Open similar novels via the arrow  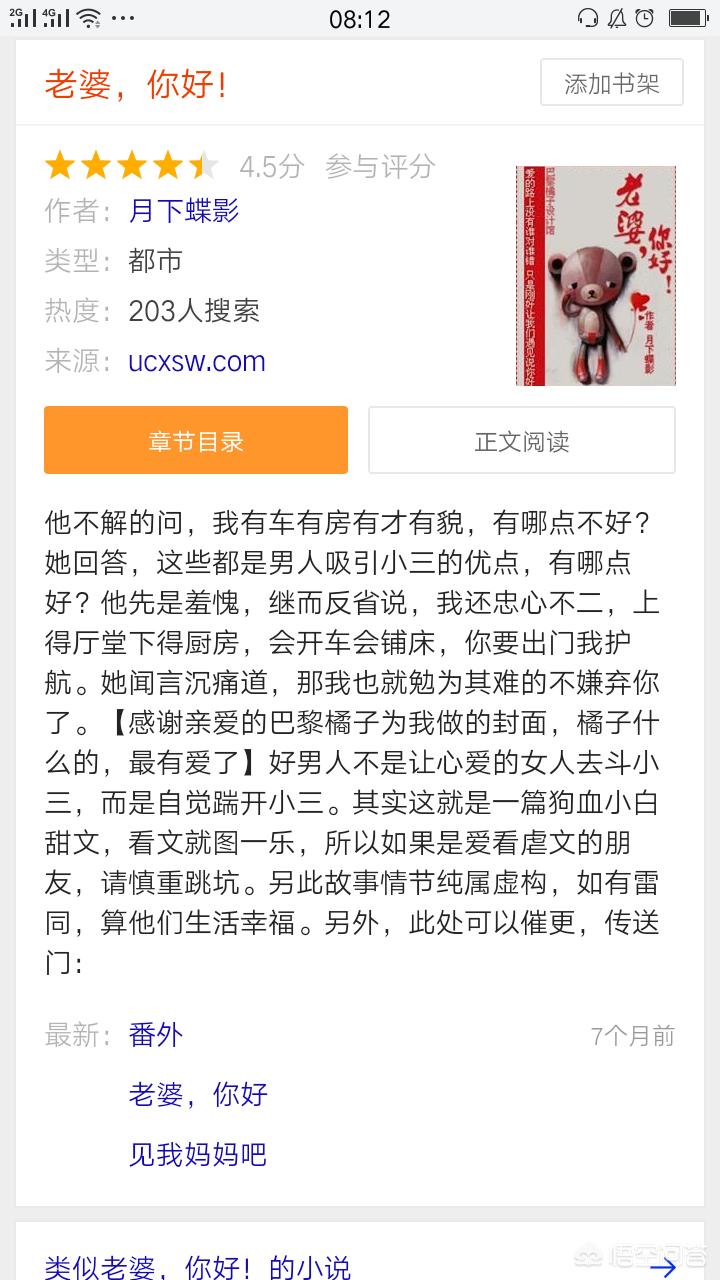click(x=663, y=1267)
